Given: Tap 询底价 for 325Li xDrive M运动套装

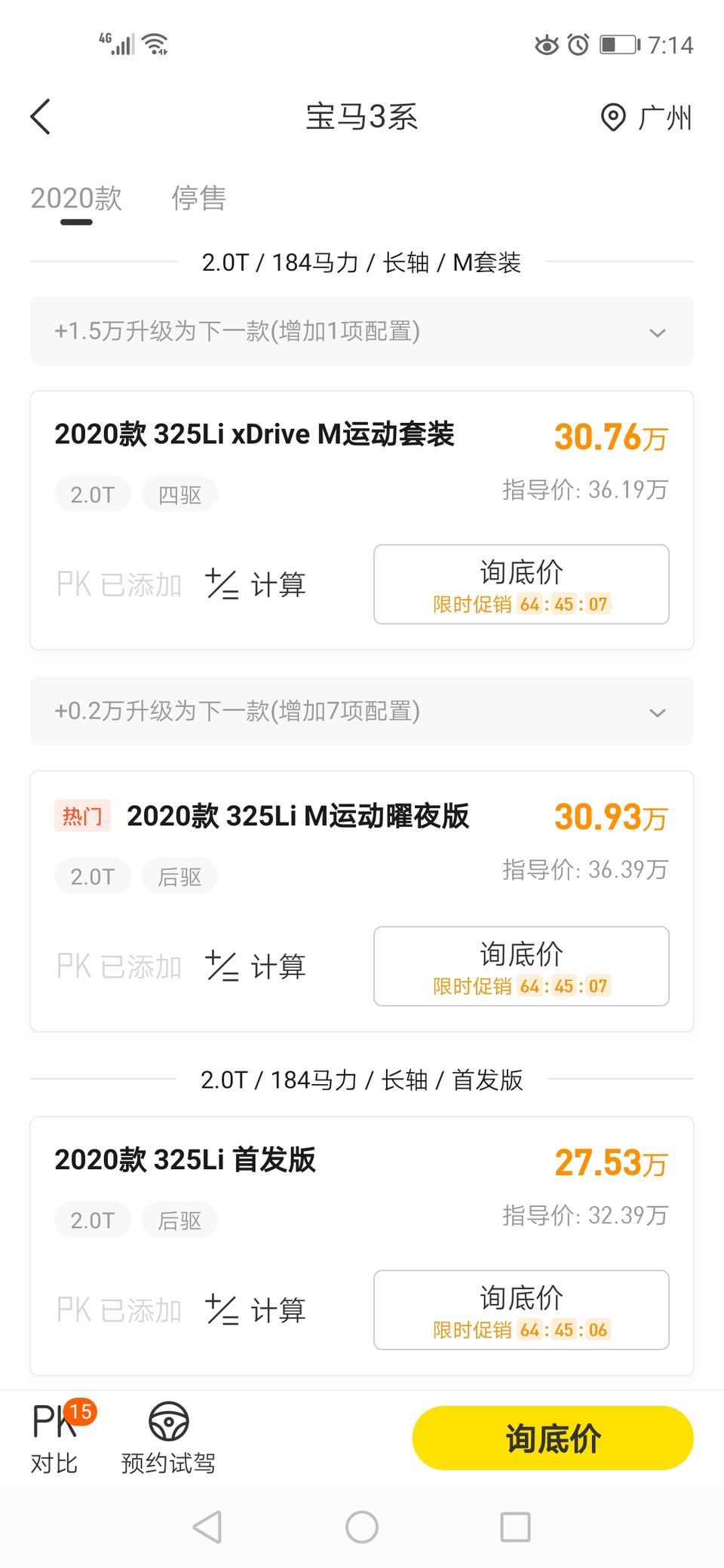Looking at the screenshot, I should [521, 584].
